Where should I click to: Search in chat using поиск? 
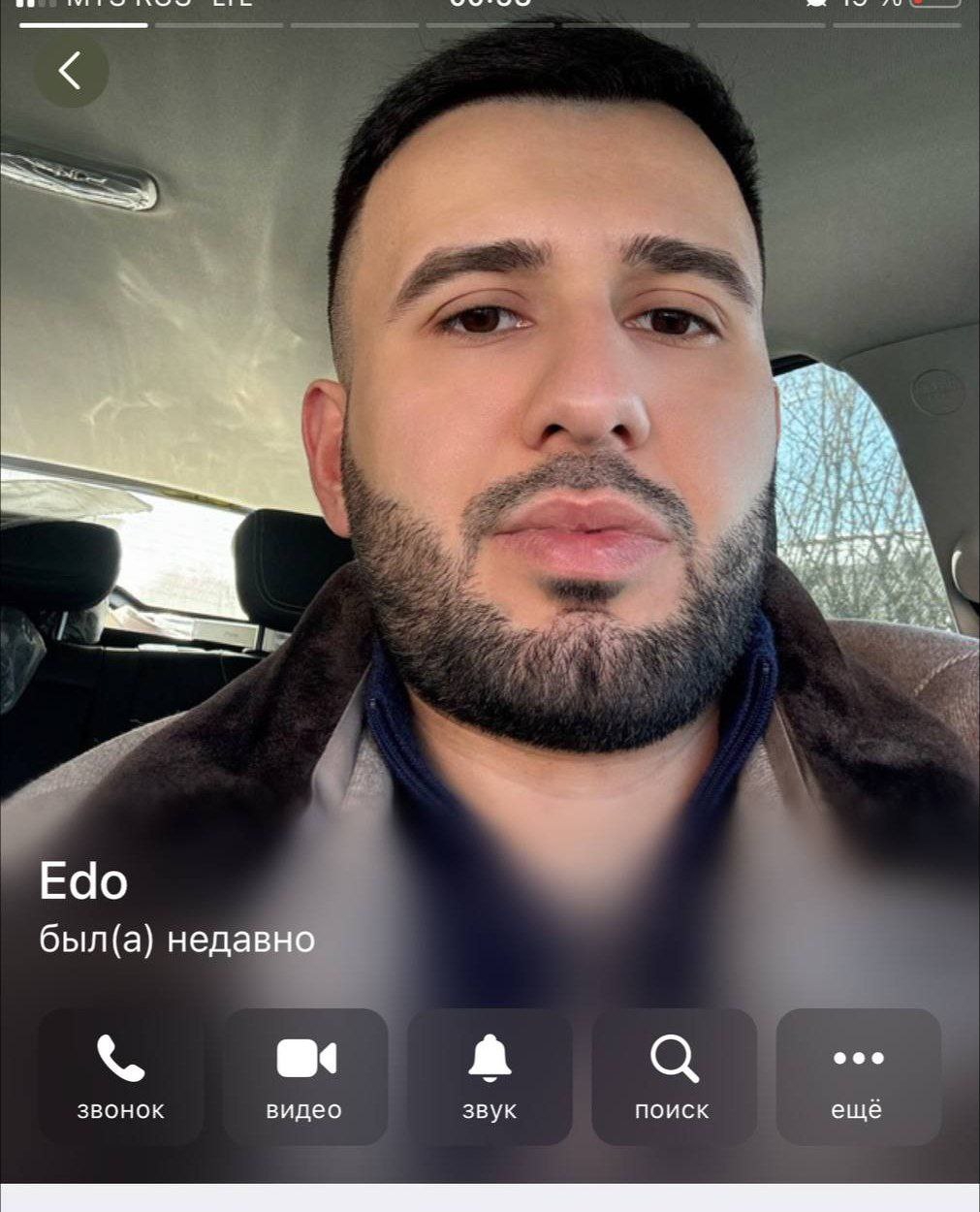pos(674,1076)
